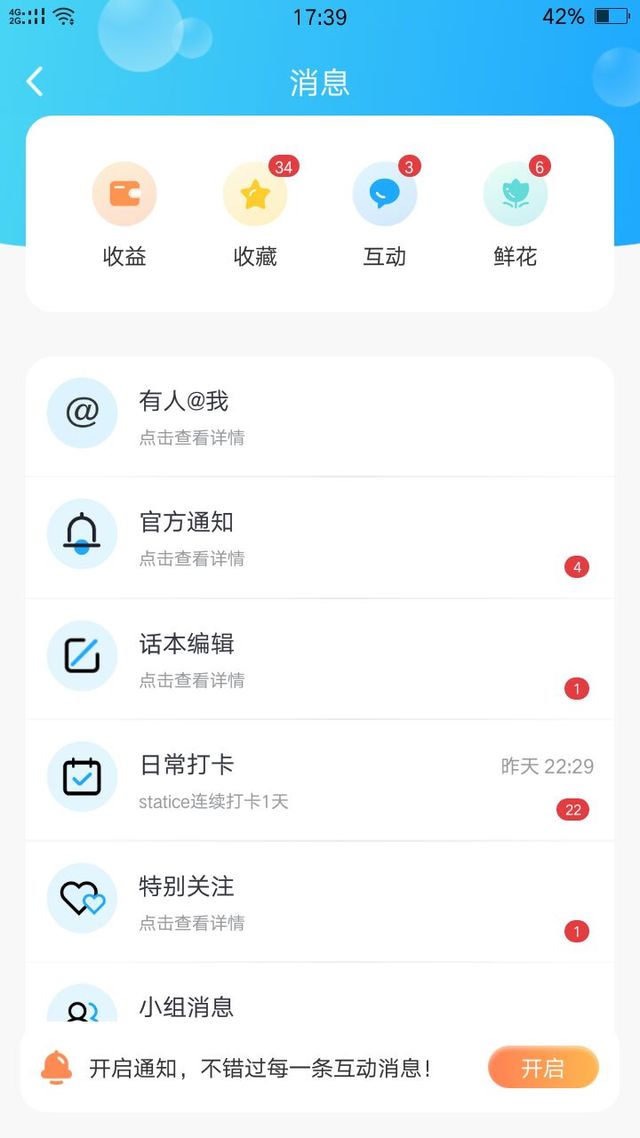The height and width of the screenshot is (1138, 640).
Task: View 互动 interaction messages
Action: pyautogui.click(x=385, y=215)
